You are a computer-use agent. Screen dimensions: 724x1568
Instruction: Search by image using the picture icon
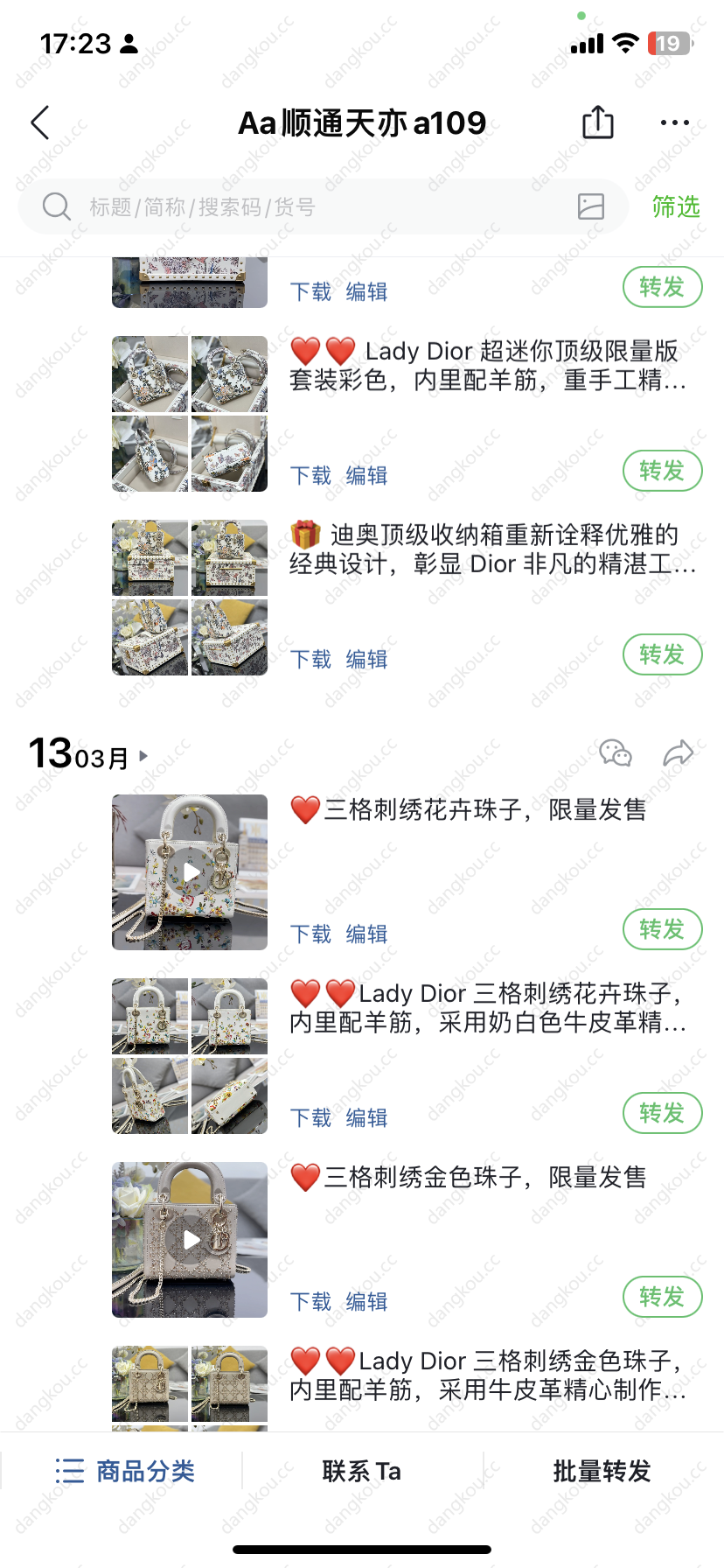pyautogui.click(x=591, y=206)
